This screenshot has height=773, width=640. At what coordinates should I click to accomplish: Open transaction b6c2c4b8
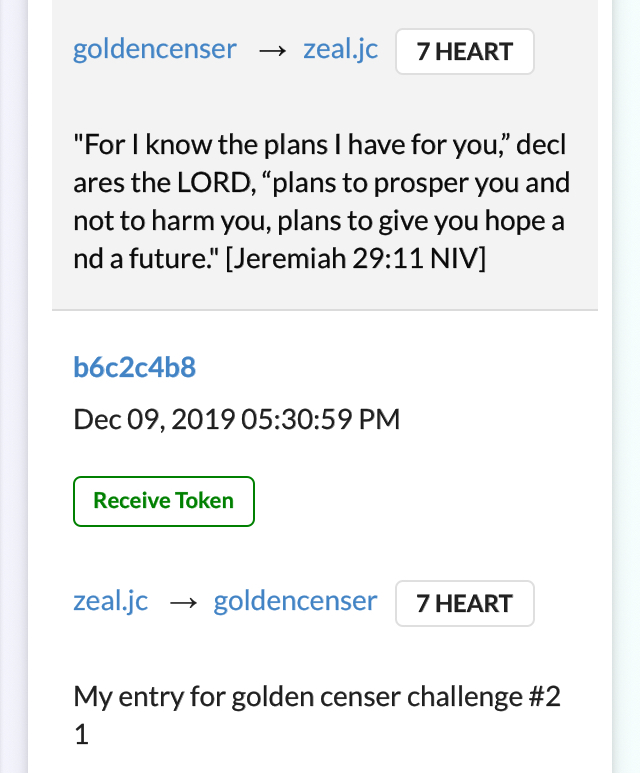134,367
